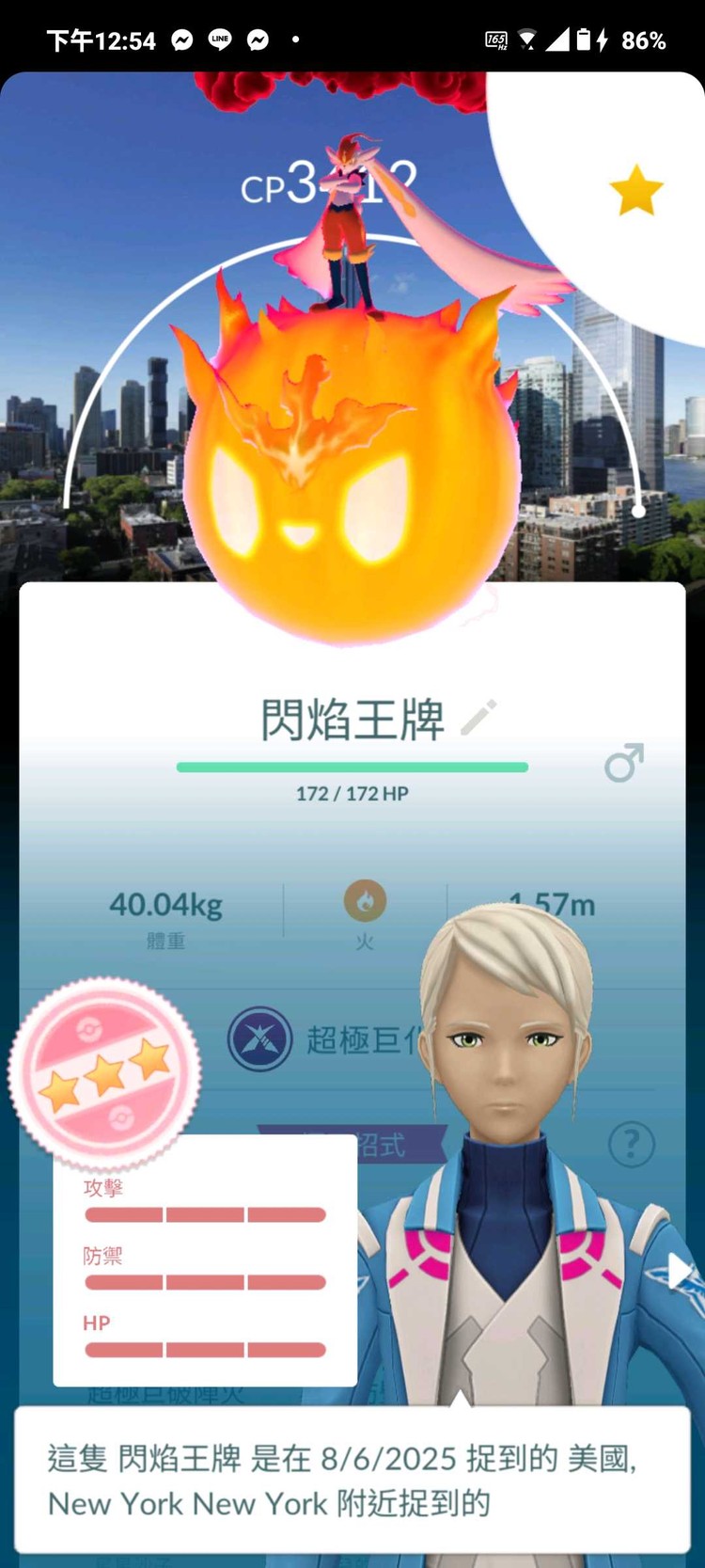Open Messenger from the status bar
705x1568 pixels.
click(x=182, y=40)
